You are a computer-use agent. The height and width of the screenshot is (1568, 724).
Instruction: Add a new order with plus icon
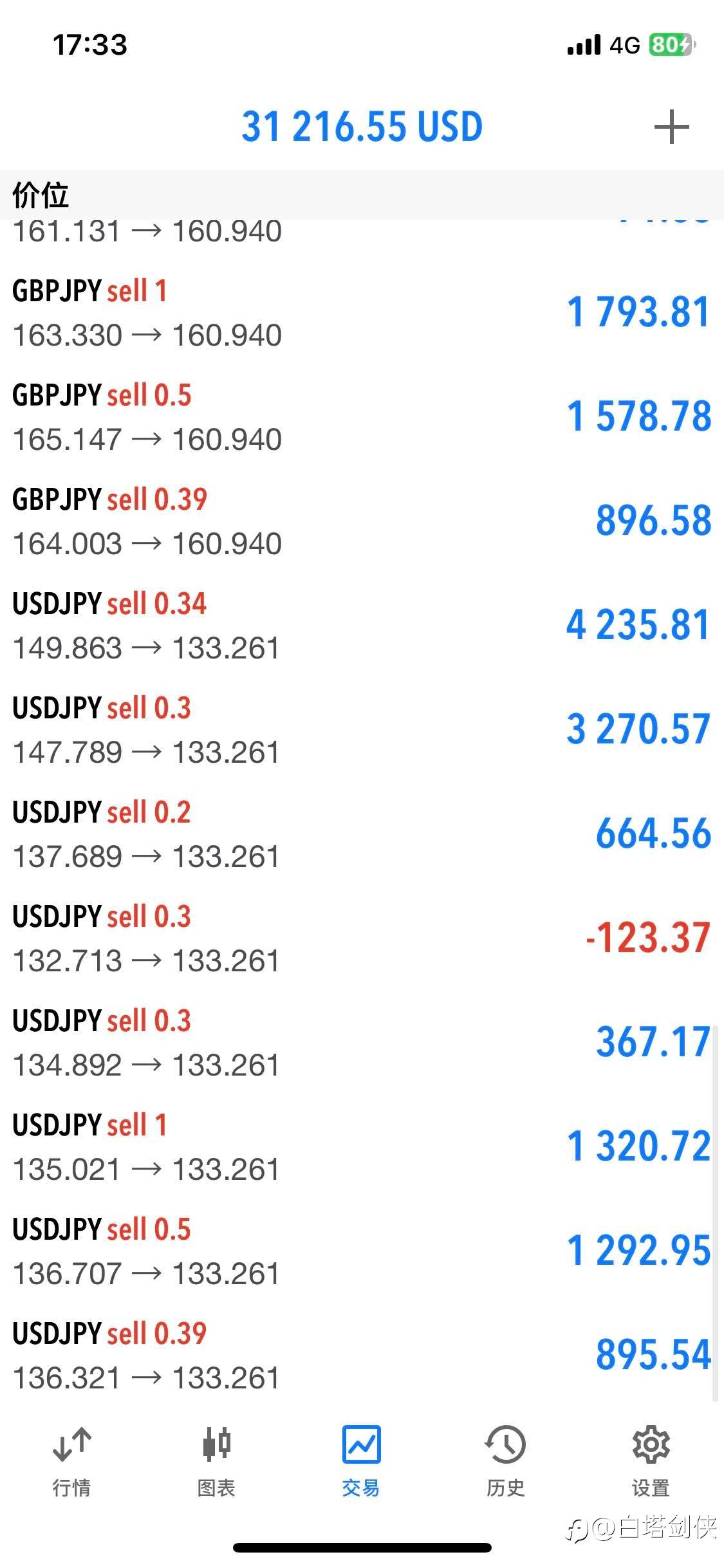671,127
